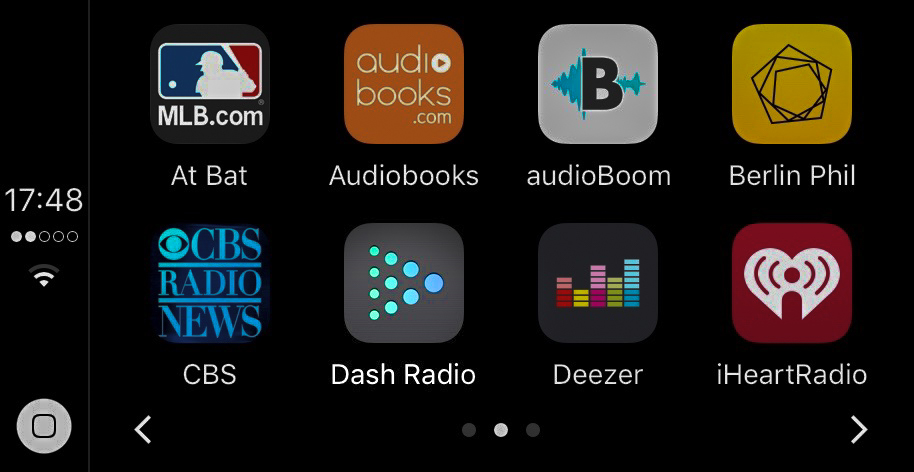Open Deezer
Image resolution: width=914 pixels, height=472 pixels.
click(x=597, y=283)
